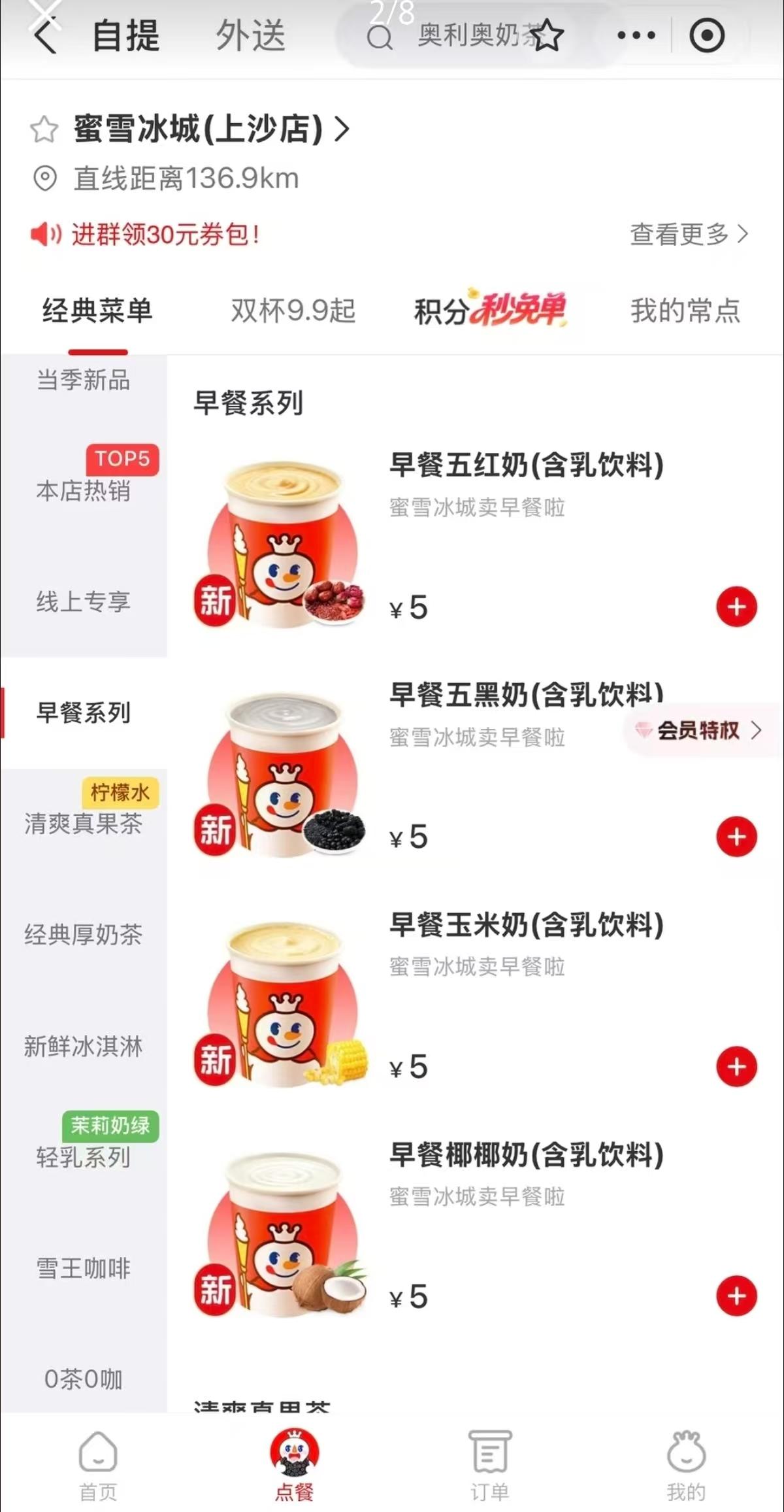This screenshot has width=784, height=1512.
Task: Add 早餐五红奶 to the cart
Action: (x=736, y=607)
